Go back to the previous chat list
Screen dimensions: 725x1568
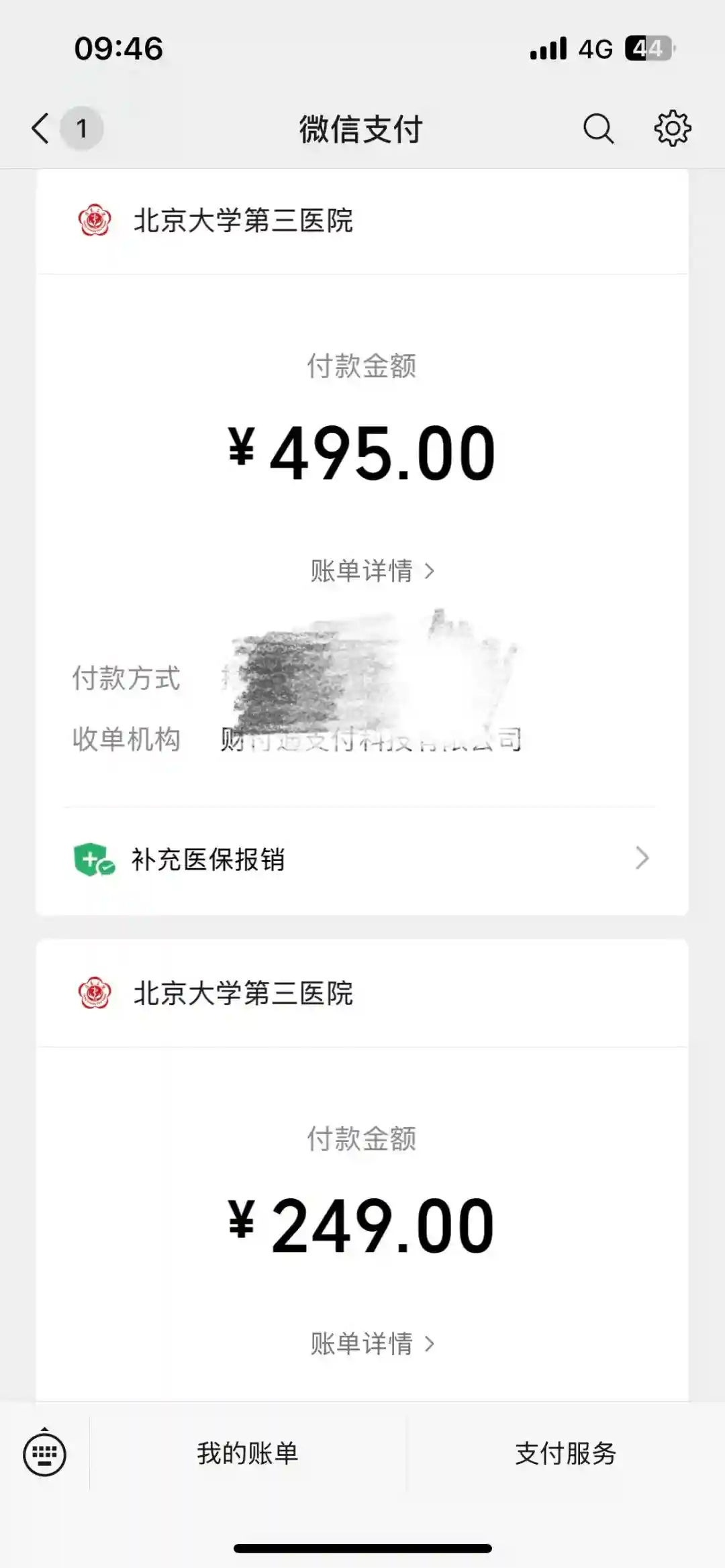pyautogui.click(x=41, y=128)
